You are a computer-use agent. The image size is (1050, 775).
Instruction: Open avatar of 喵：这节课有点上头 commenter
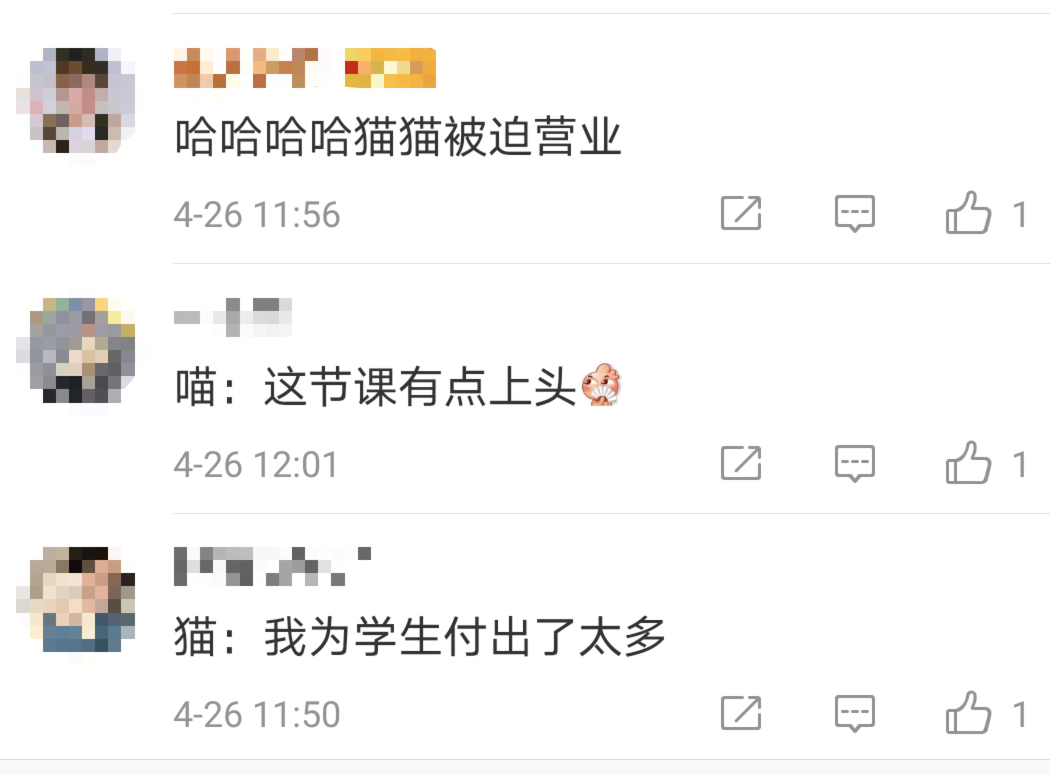click(76, 350)
